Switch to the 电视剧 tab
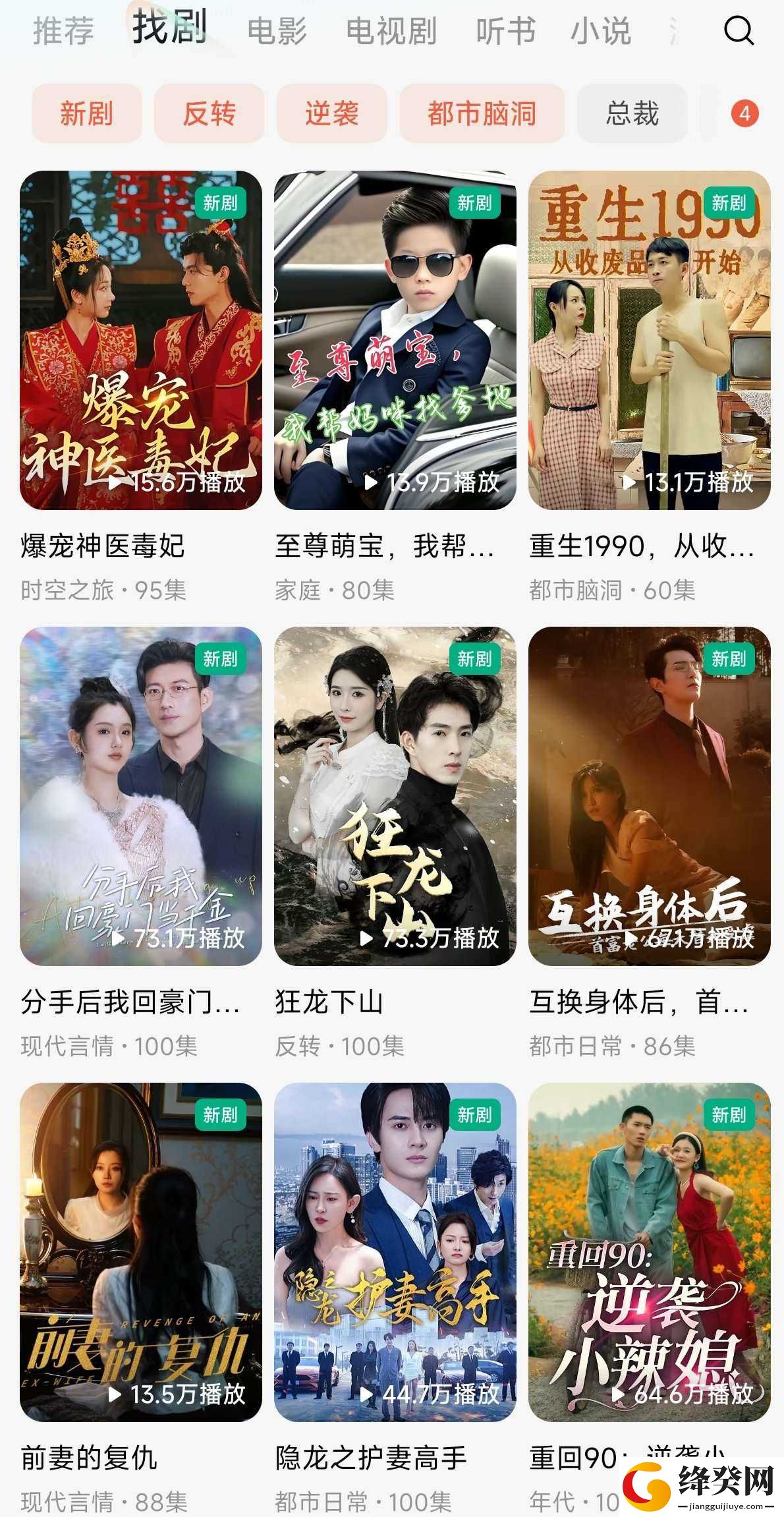 pos(391,31)
